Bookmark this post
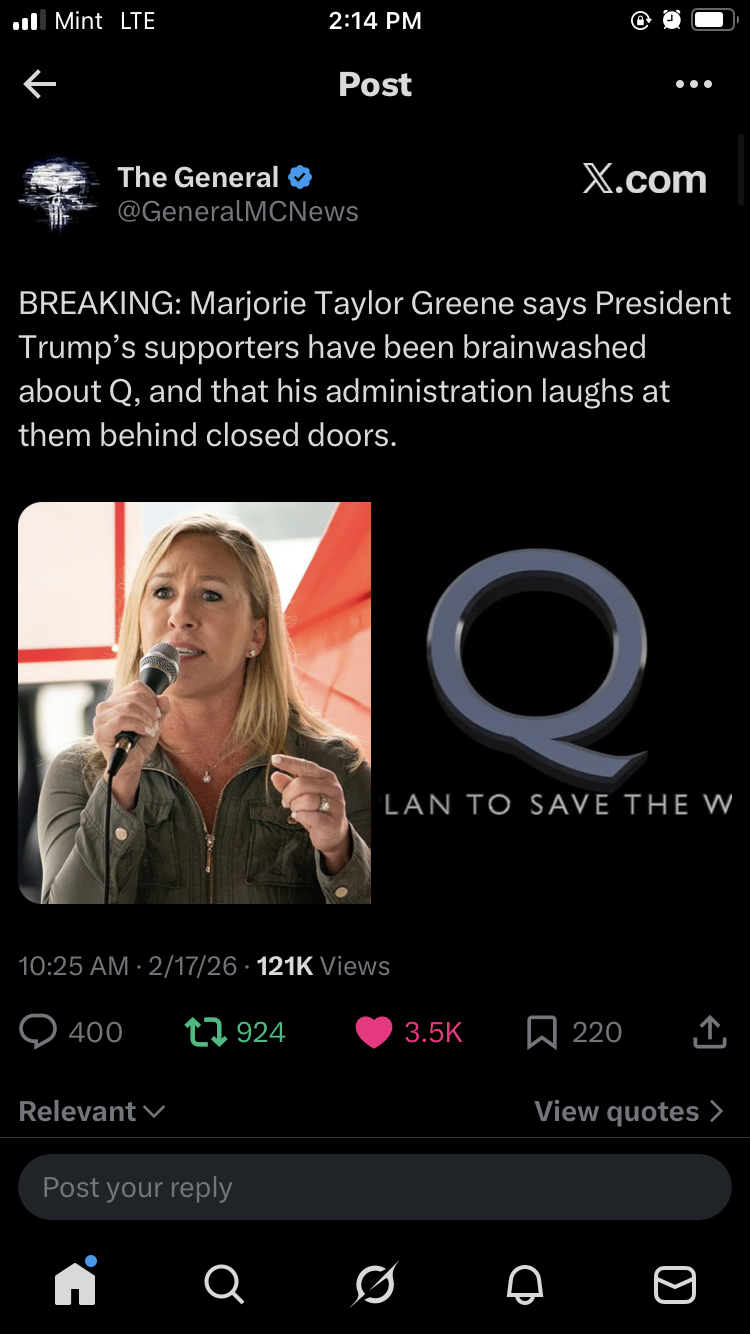This screenshot has height=1334, width=750. [541, 1032]
